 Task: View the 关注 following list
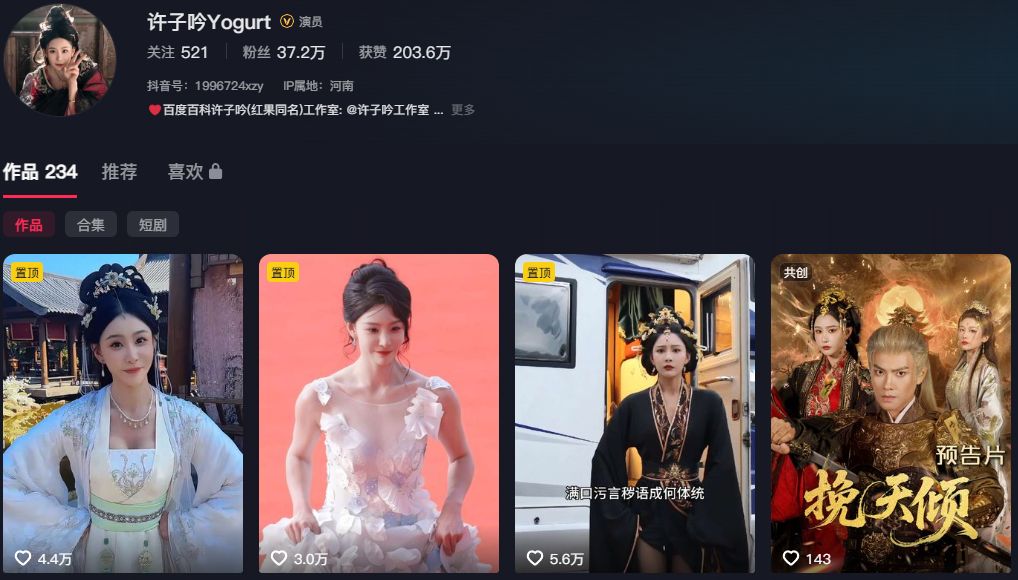click(x=177, y=52)
